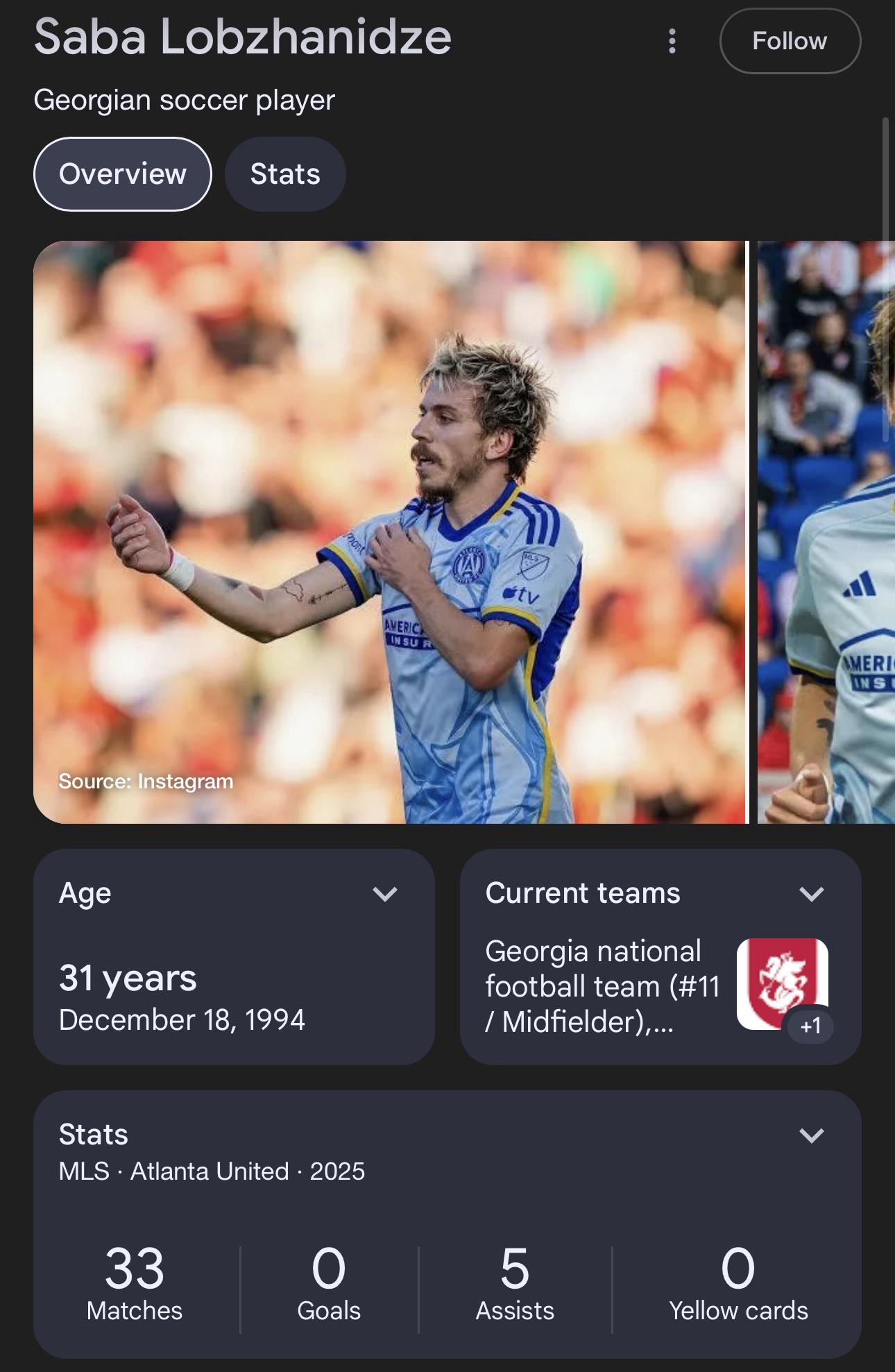Open the Instagram-sourced player photo
The height and width of the screenshot is (1372, 895).
390,532
